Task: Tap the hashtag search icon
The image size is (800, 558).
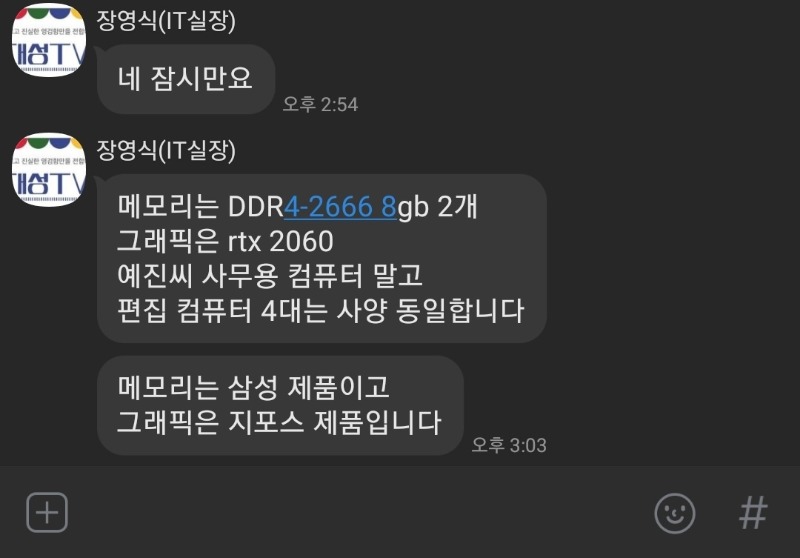Action: coord(753,513)
